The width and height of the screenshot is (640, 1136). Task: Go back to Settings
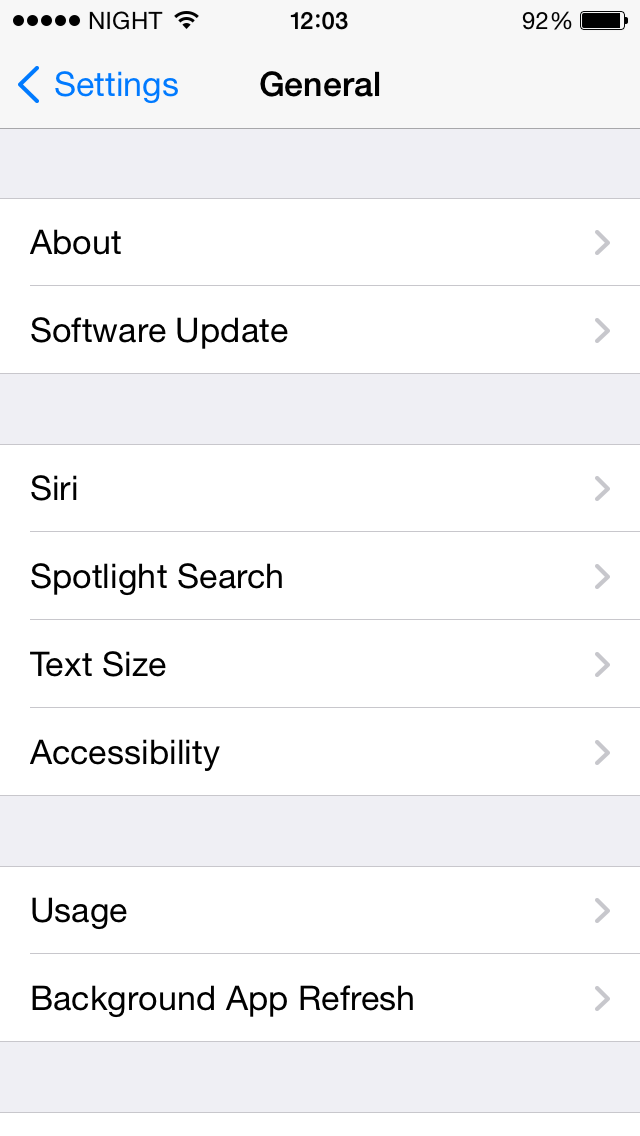[98, 85]
